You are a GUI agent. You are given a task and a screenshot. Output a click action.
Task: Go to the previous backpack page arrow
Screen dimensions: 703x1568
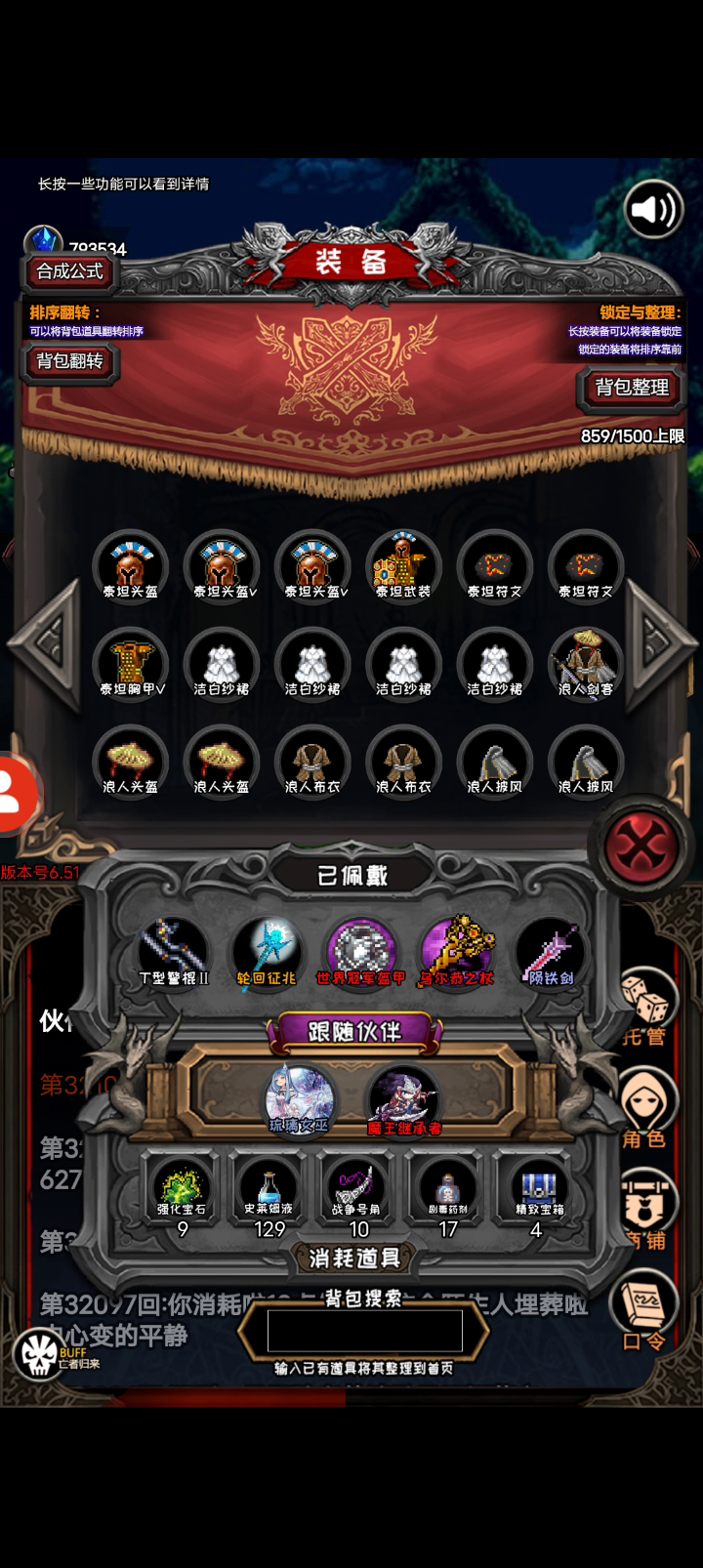(x=44, y=642)
